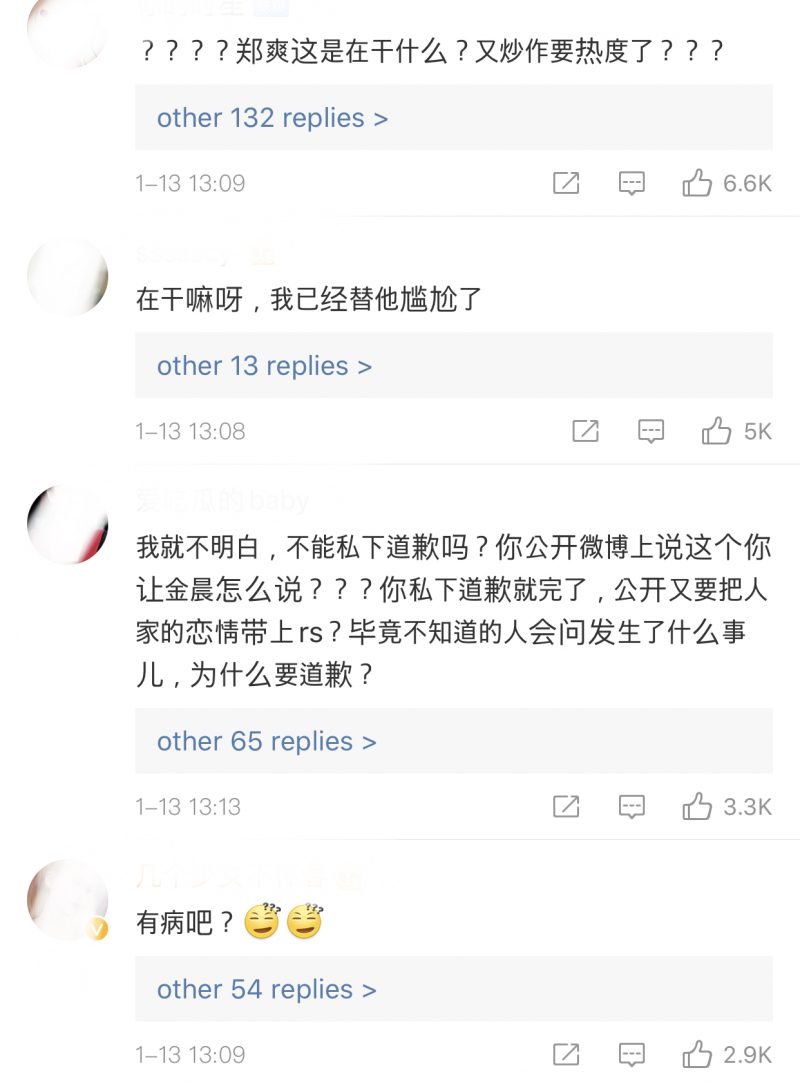Like the comment with 3.3K likes
The height and width of the screenshot is (1086, 800).
697,806
